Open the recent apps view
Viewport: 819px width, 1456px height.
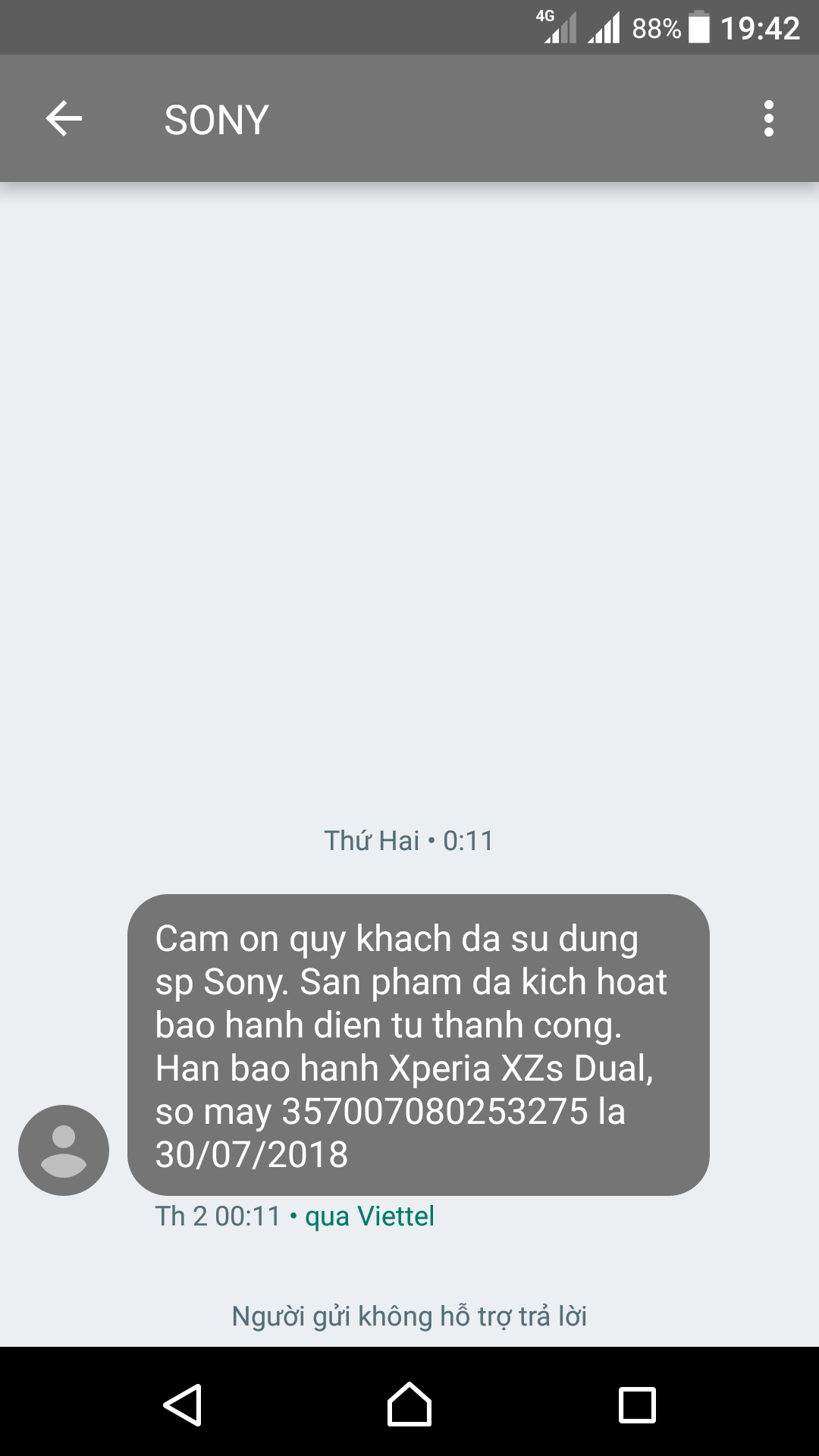(x=637, y=1404)
